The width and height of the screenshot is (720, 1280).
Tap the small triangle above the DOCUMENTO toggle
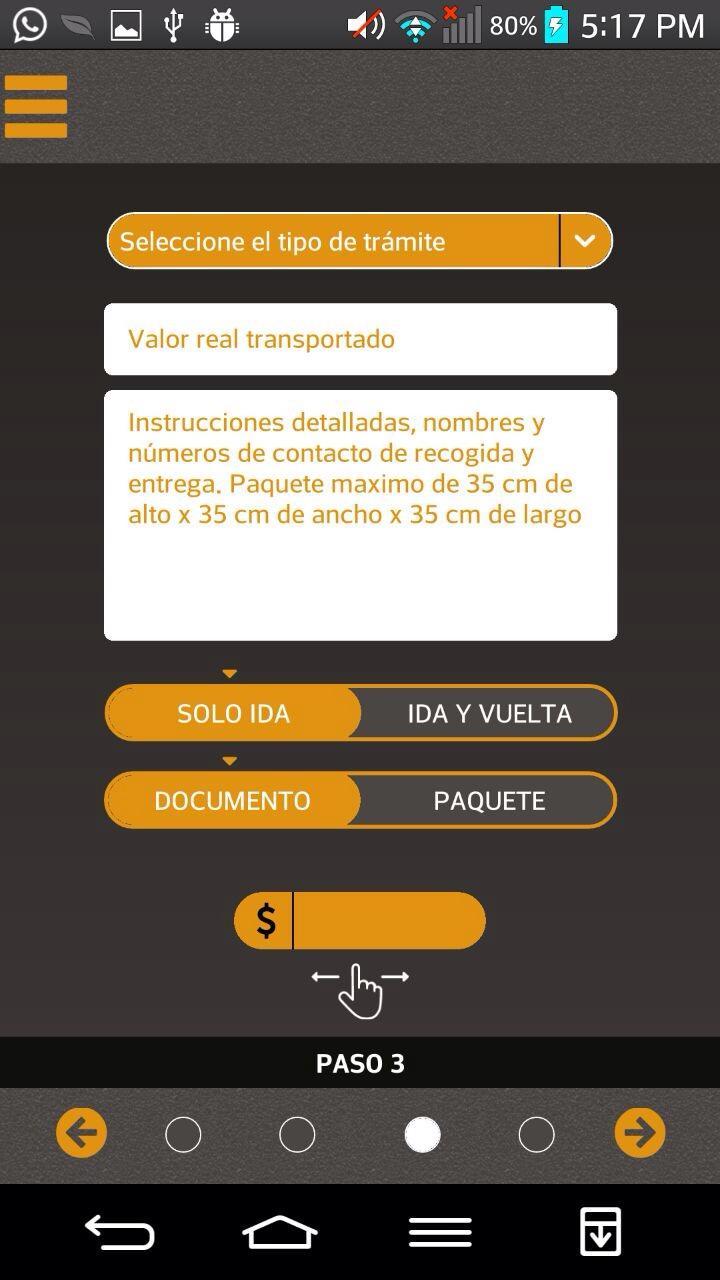tap(230, 761)
